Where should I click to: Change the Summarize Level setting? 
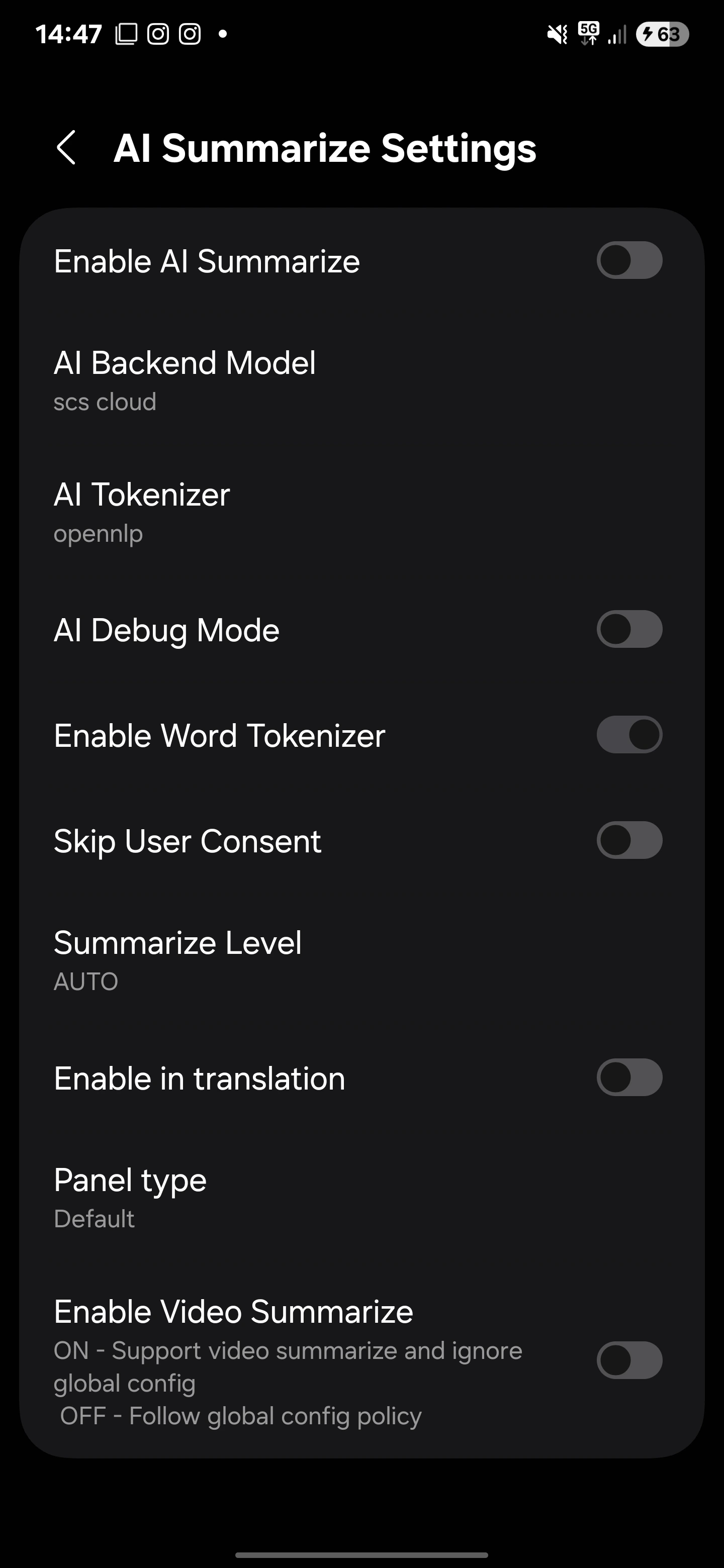coord(361,959)
